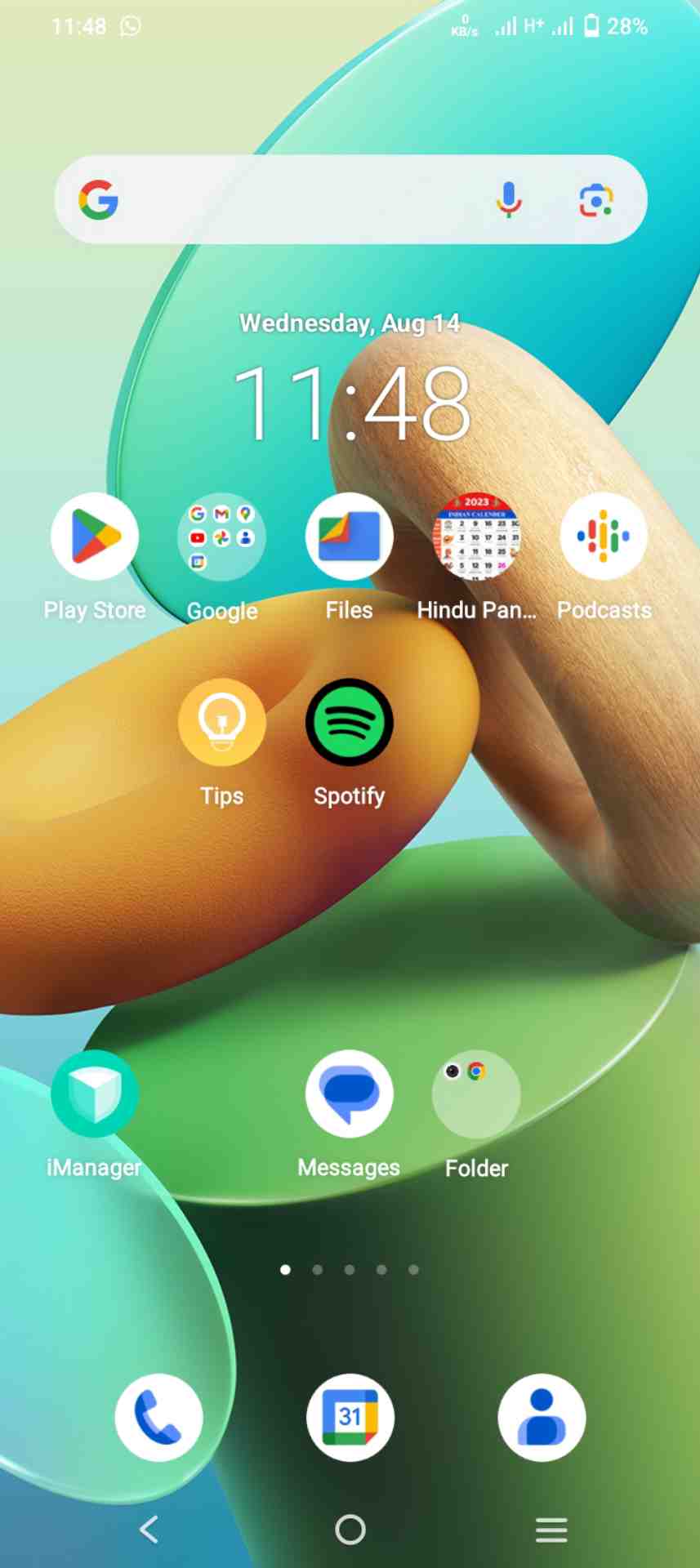Open the Phone dialer in the dock
The image size is (700, 1568).
tap(158, 1417)
